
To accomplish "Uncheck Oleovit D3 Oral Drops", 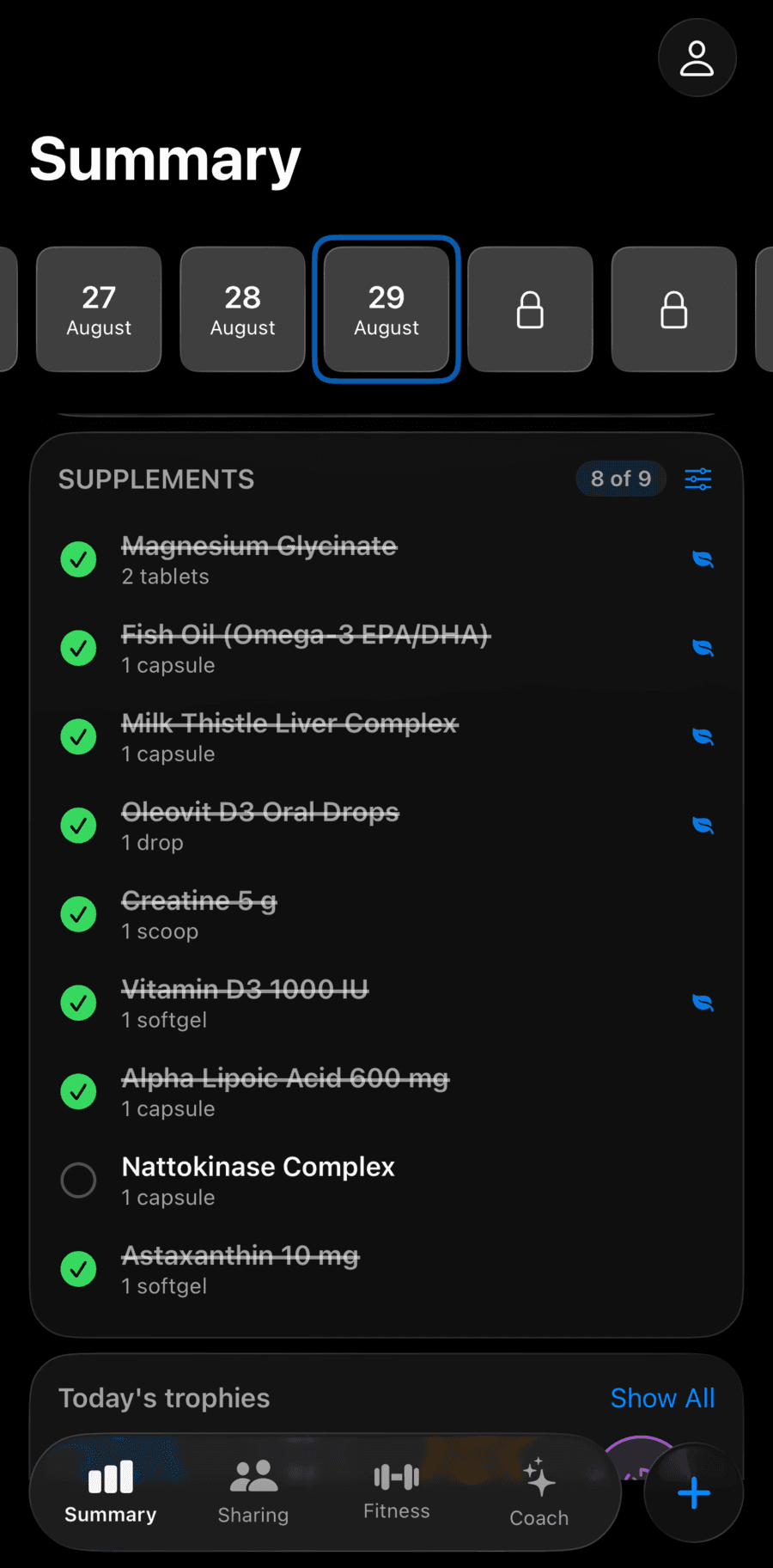I will tap(78, 825).
